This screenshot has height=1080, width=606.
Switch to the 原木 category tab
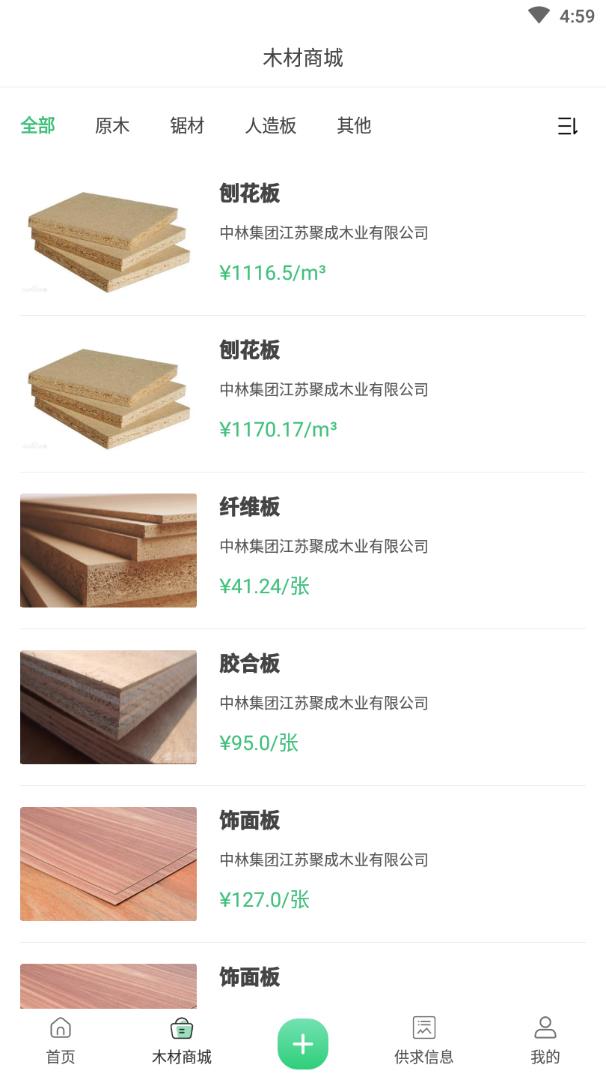point(112,126)
